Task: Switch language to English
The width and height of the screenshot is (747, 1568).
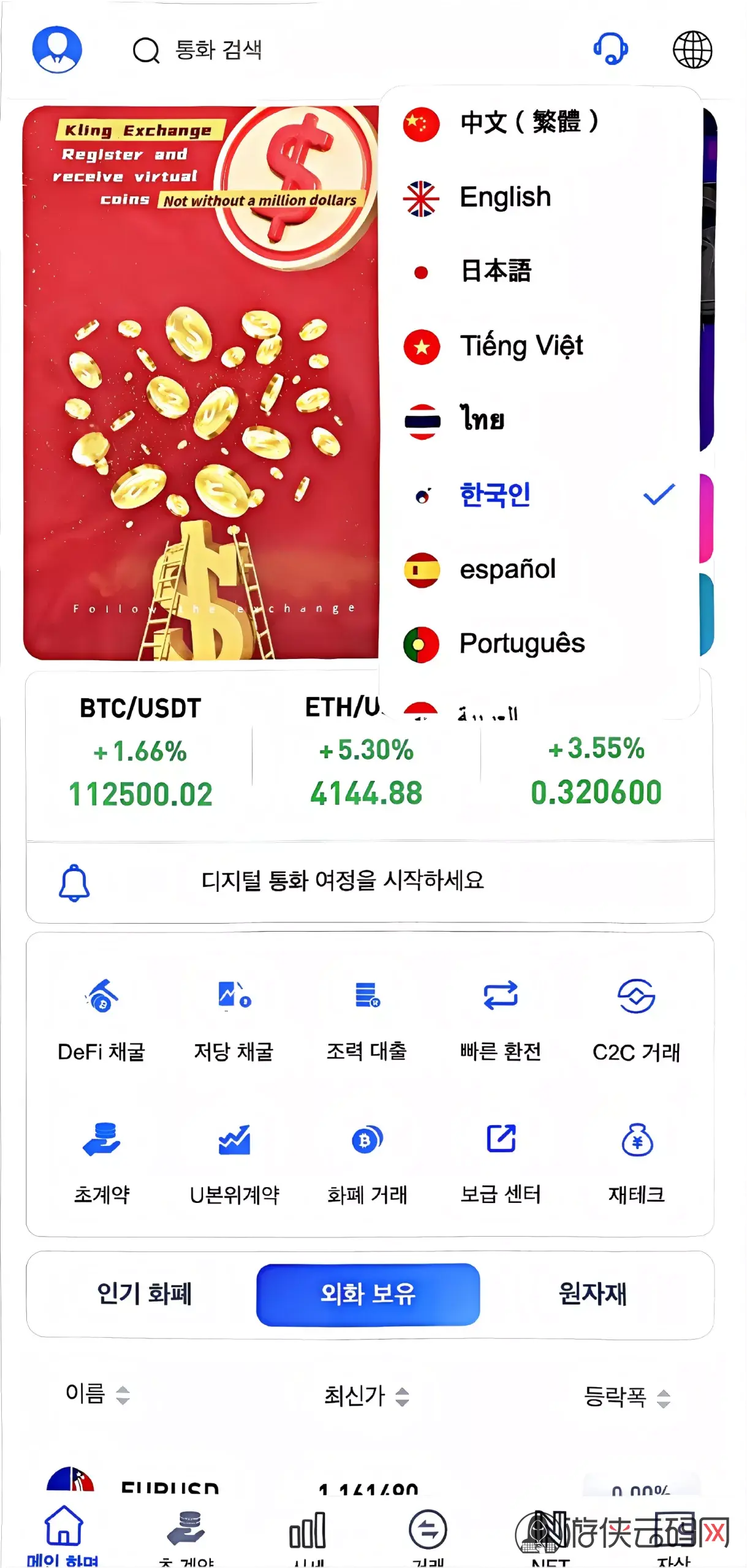Action: pos(506,197)
